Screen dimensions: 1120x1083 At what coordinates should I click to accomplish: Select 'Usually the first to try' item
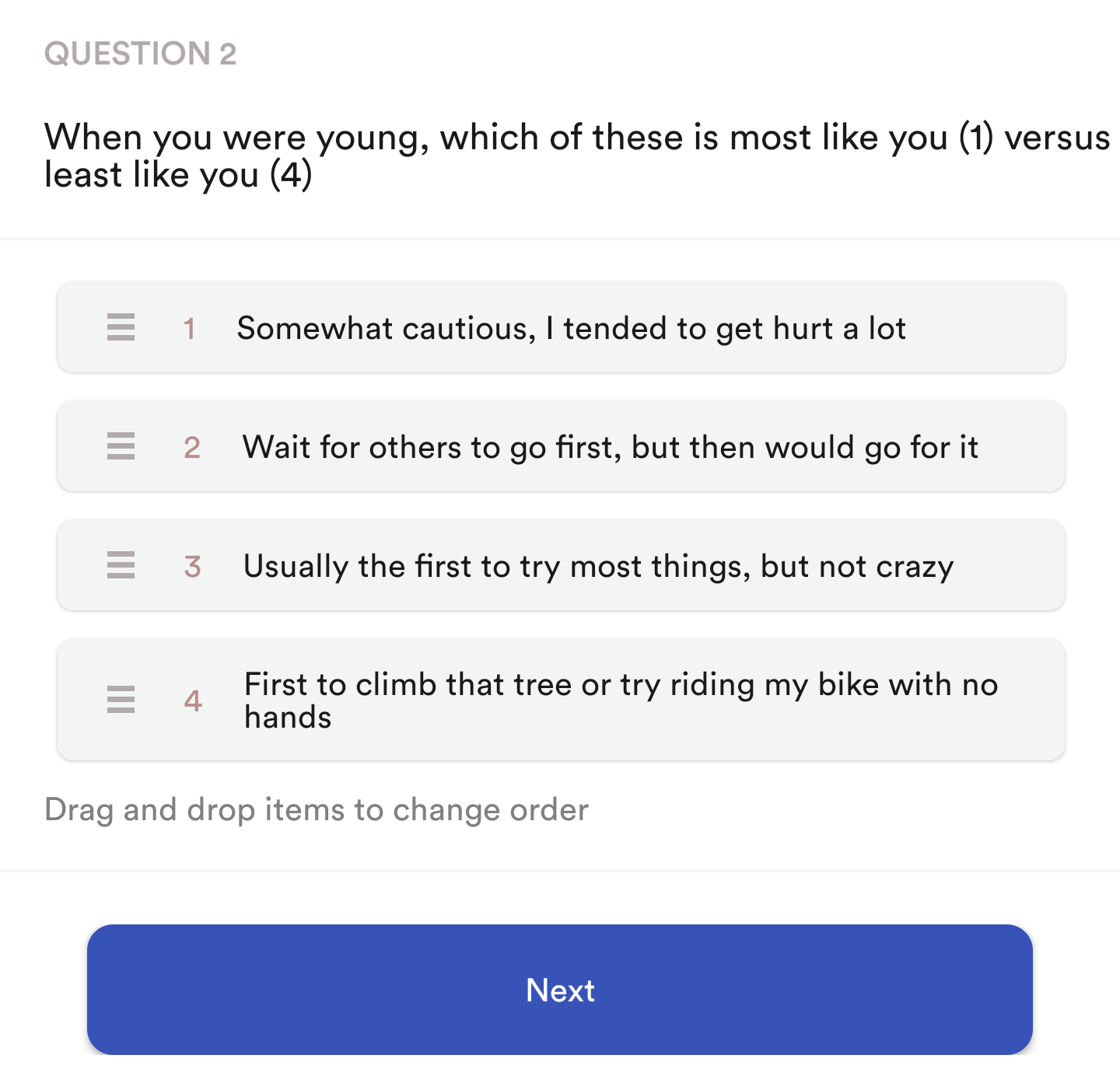pyautogui.click(x=597, y=566)
